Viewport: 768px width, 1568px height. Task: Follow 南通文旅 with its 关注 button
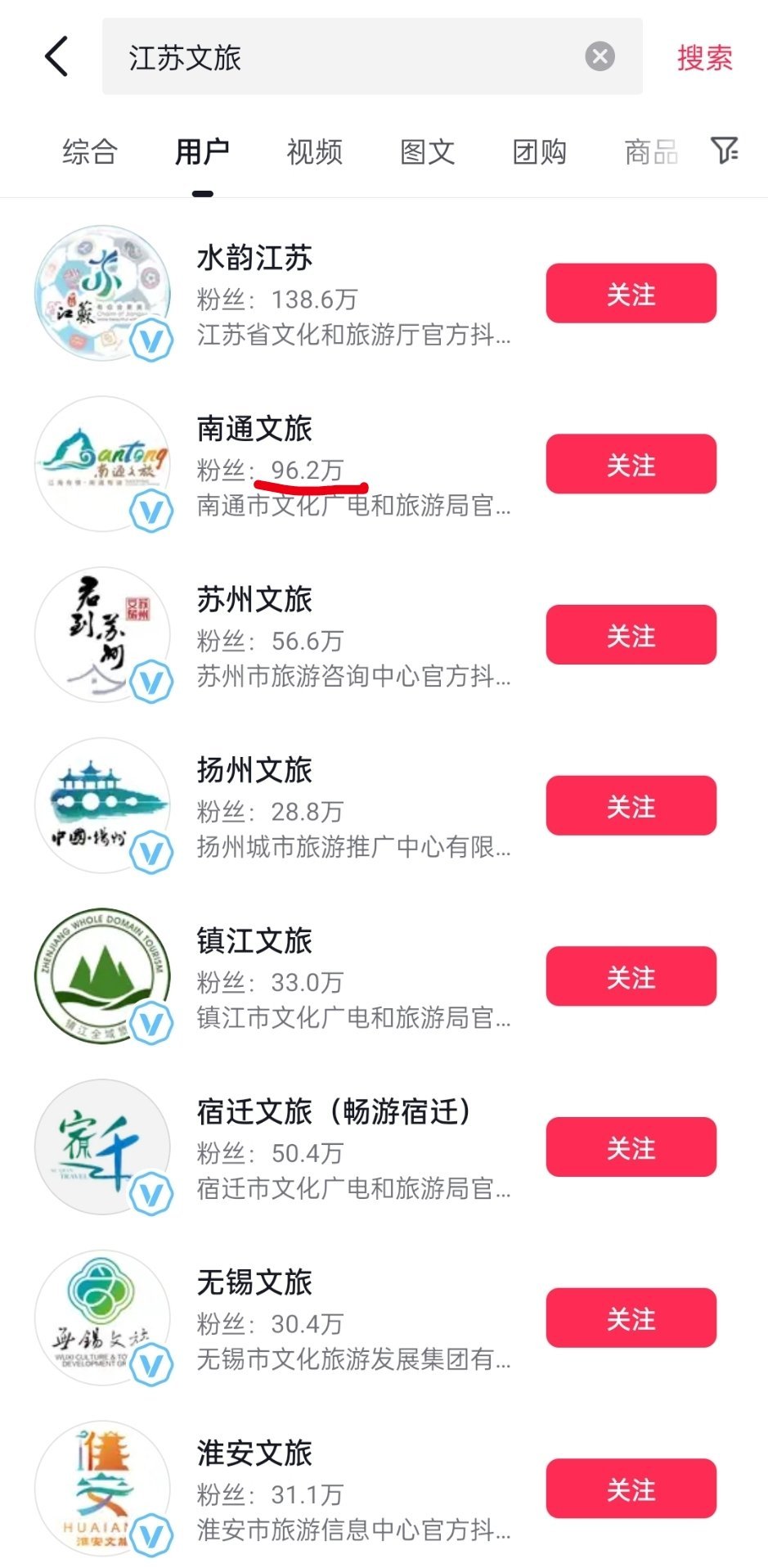click(631, 464)
